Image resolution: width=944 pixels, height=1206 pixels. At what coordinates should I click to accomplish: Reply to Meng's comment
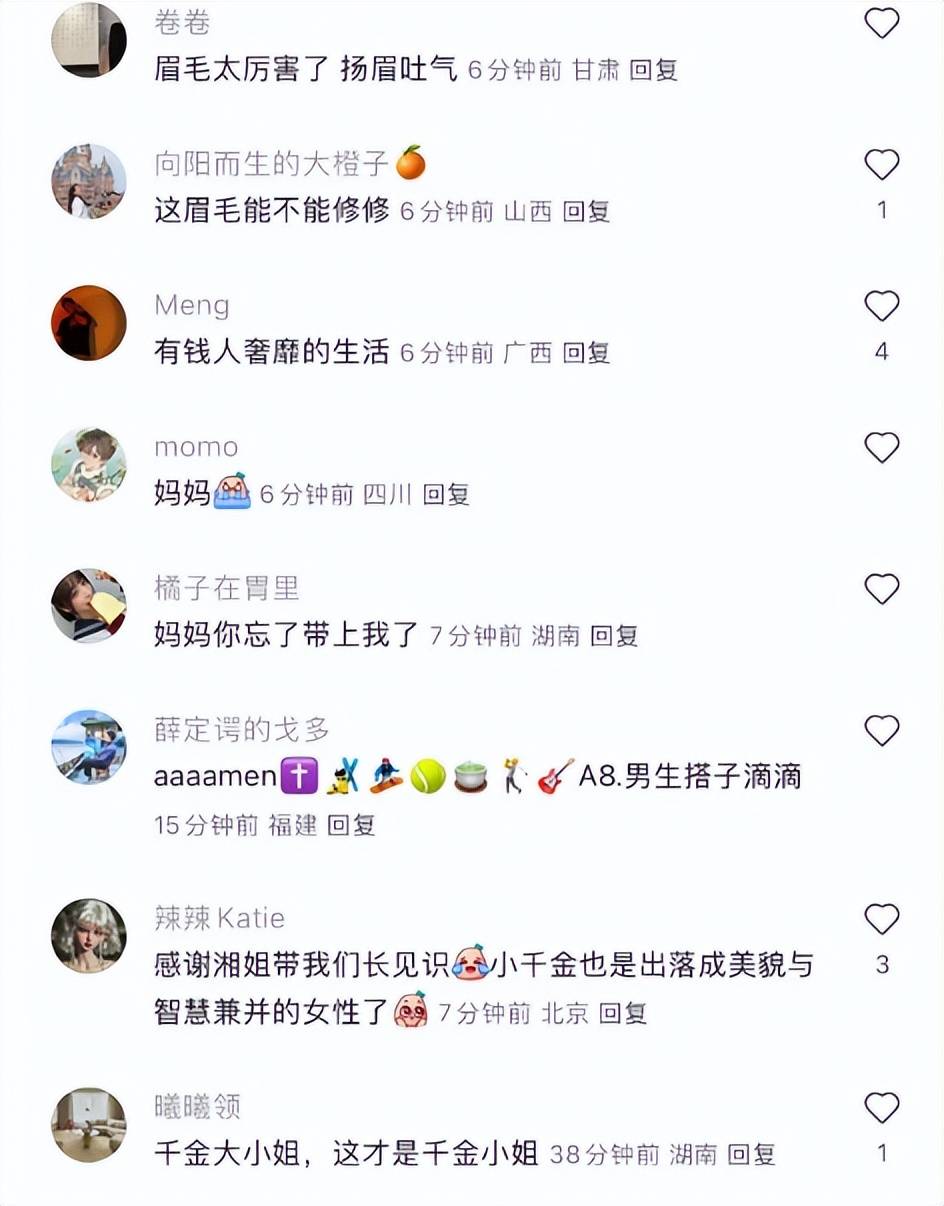(586, 353)
